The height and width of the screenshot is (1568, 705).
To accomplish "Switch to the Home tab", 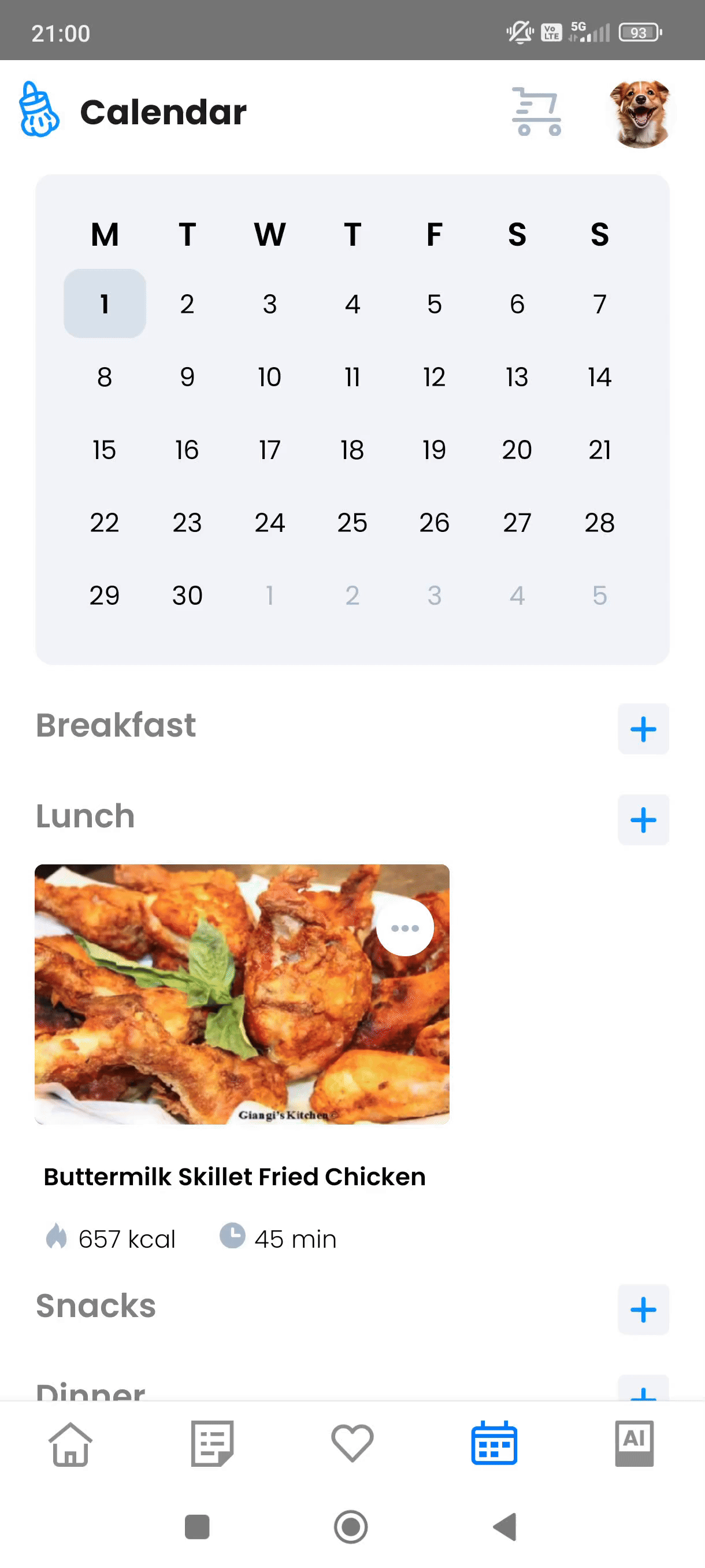I will (x=70, y=1443).
